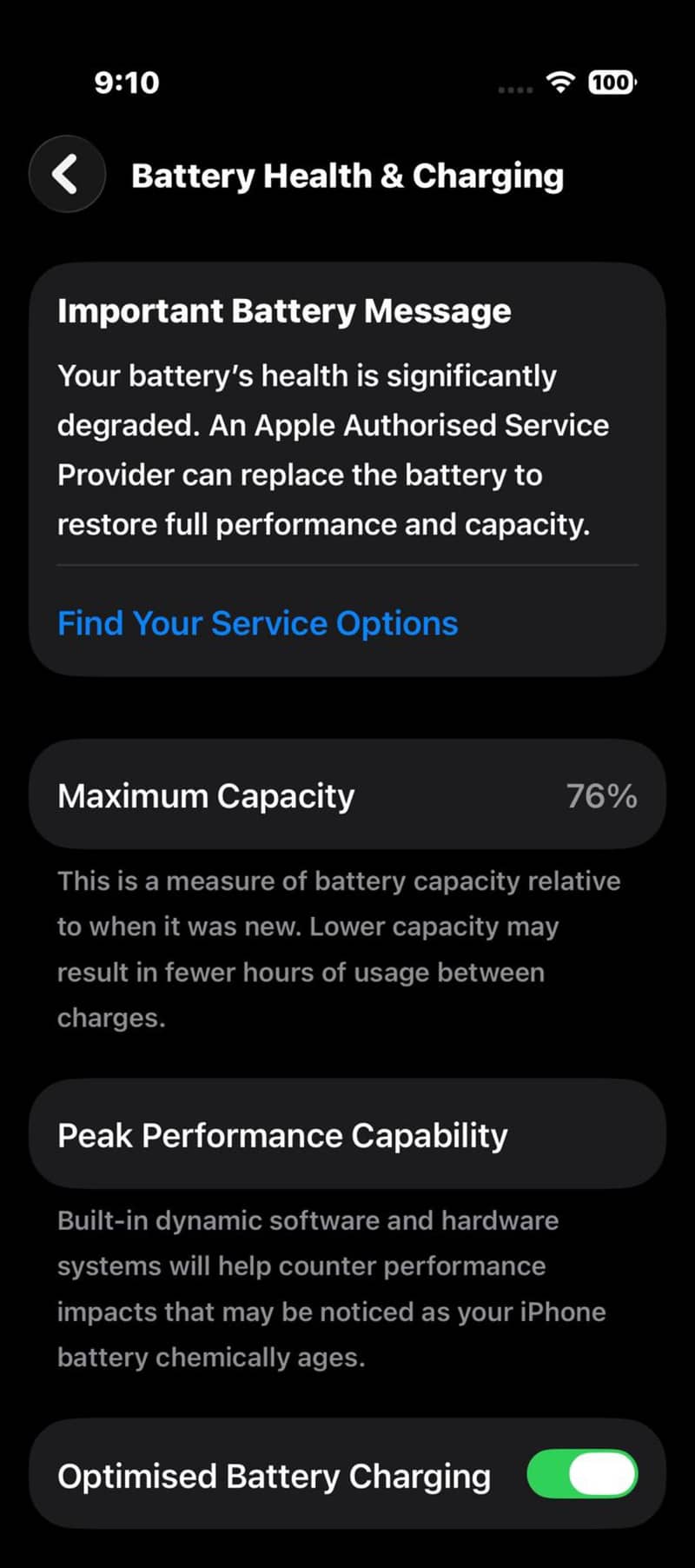This screenshot has height=1568, width=695.
Task: Select the Peak Performance Capability item
Action: tap(282, 1135)
